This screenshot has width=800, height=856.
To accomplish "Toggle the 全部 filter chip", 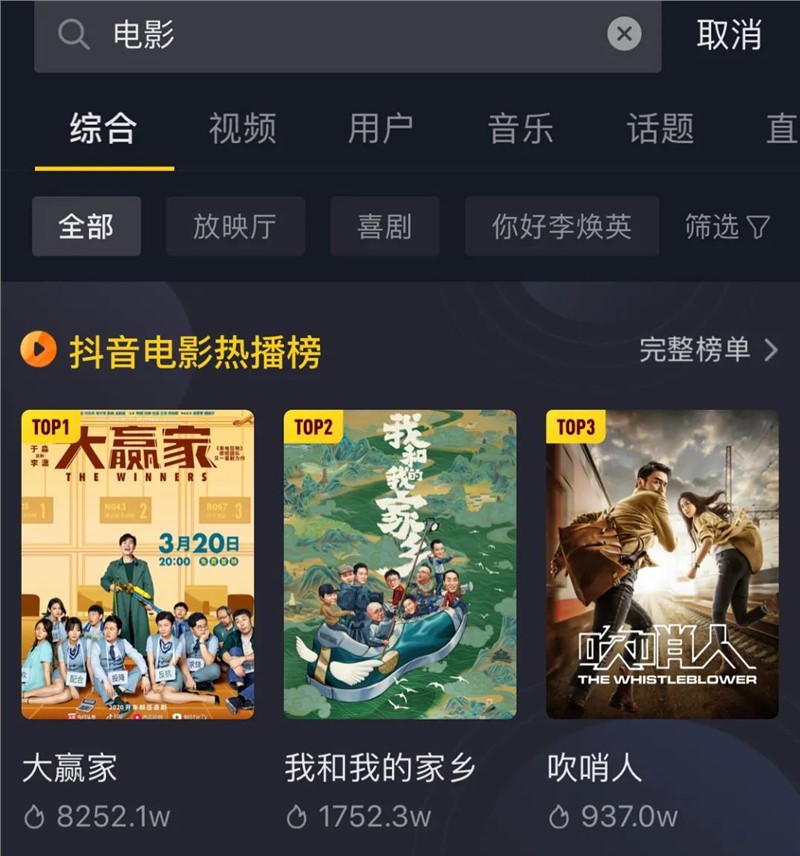I will point(87,228).
